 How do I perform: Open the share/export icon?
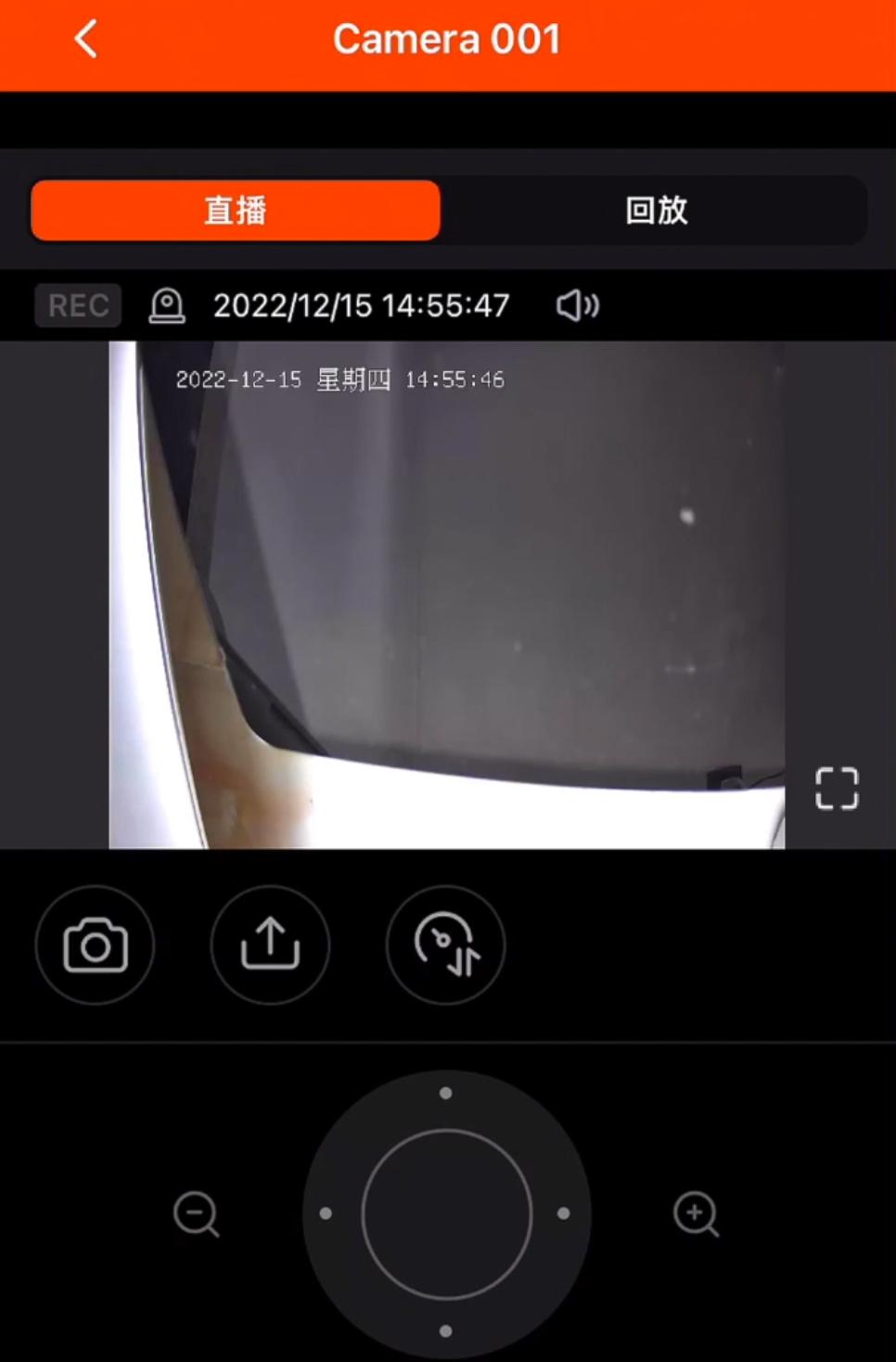coord(270,945)
